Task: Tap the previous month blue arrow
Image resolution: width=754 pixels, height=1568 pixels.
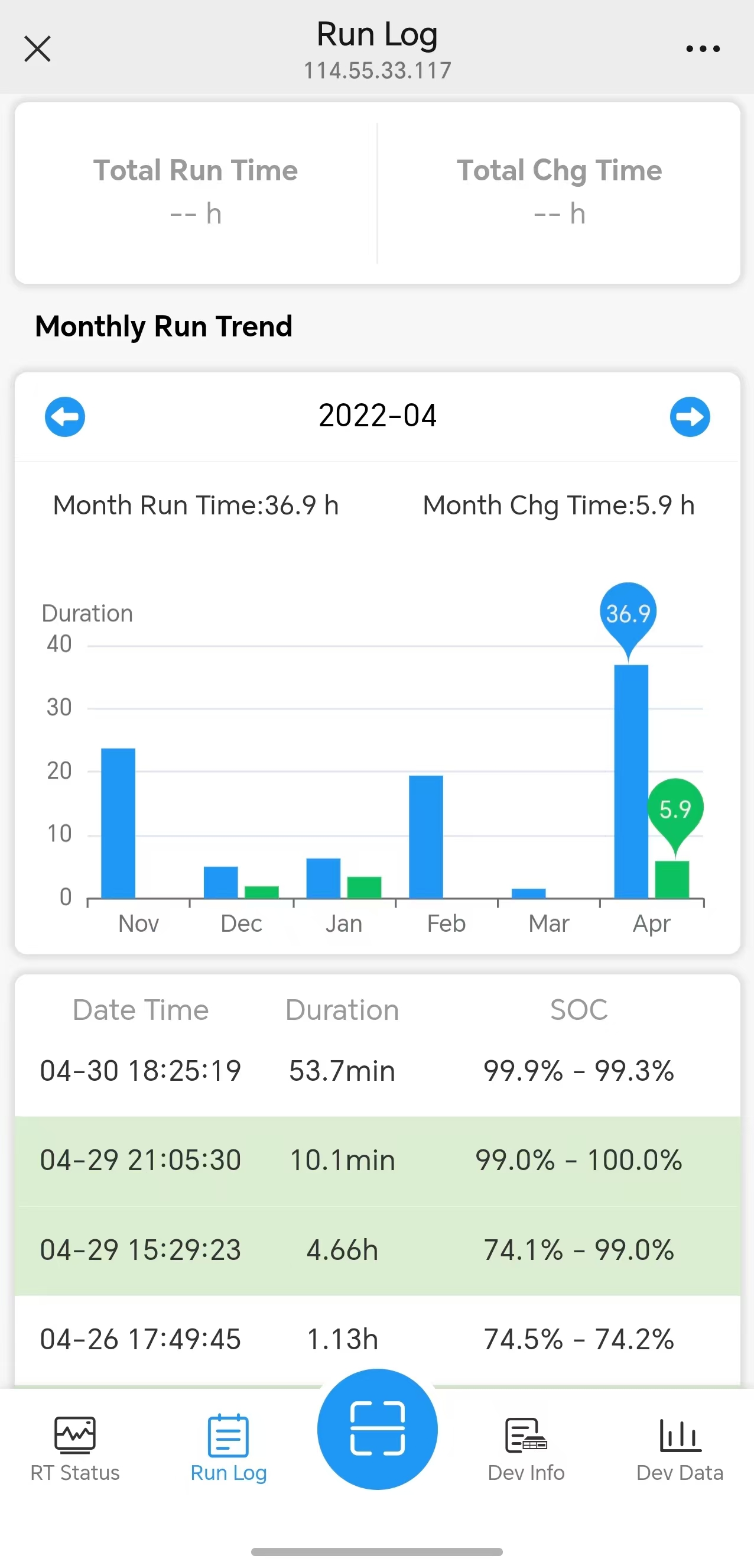Action: click(64, 416)
